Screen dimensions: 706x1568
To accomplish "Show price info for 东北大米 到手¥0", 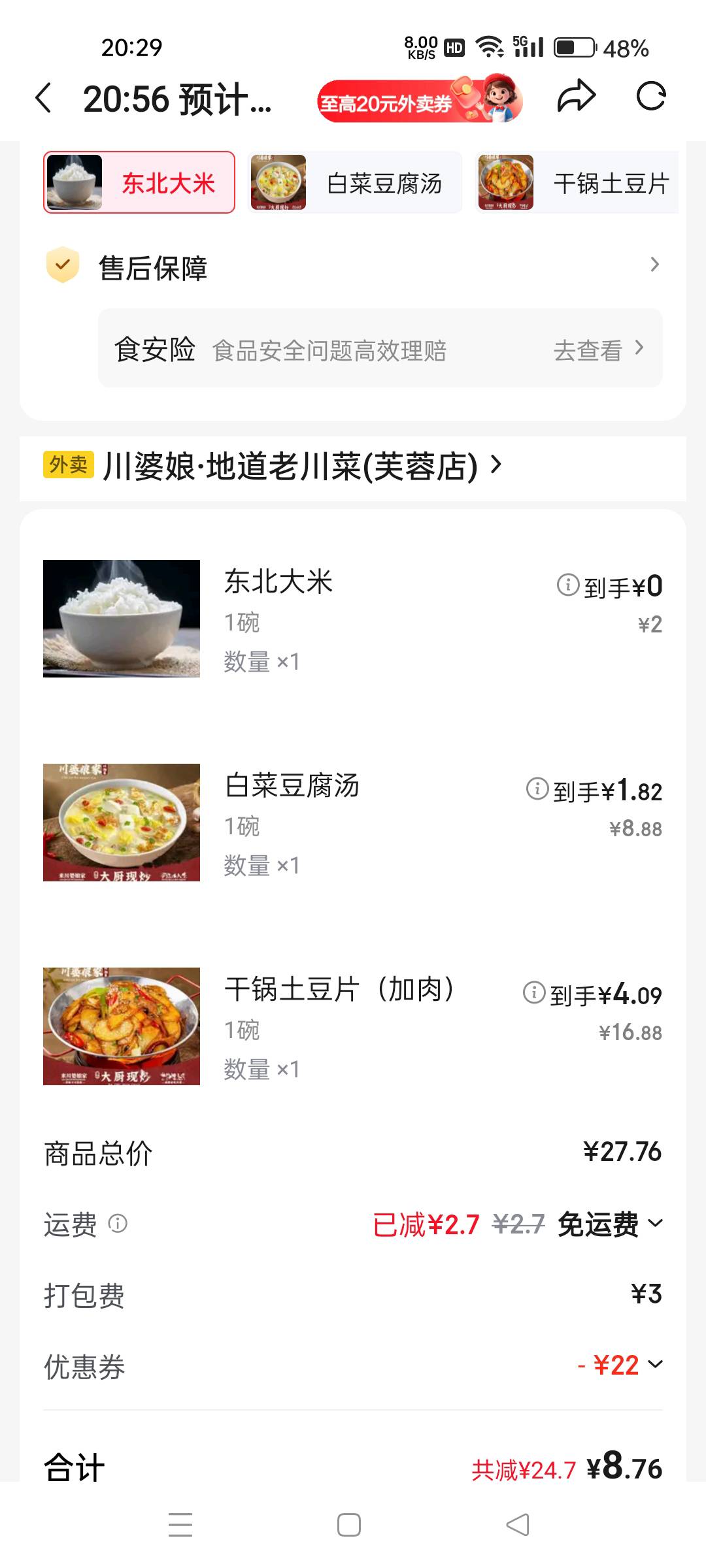I will point(567,585).
